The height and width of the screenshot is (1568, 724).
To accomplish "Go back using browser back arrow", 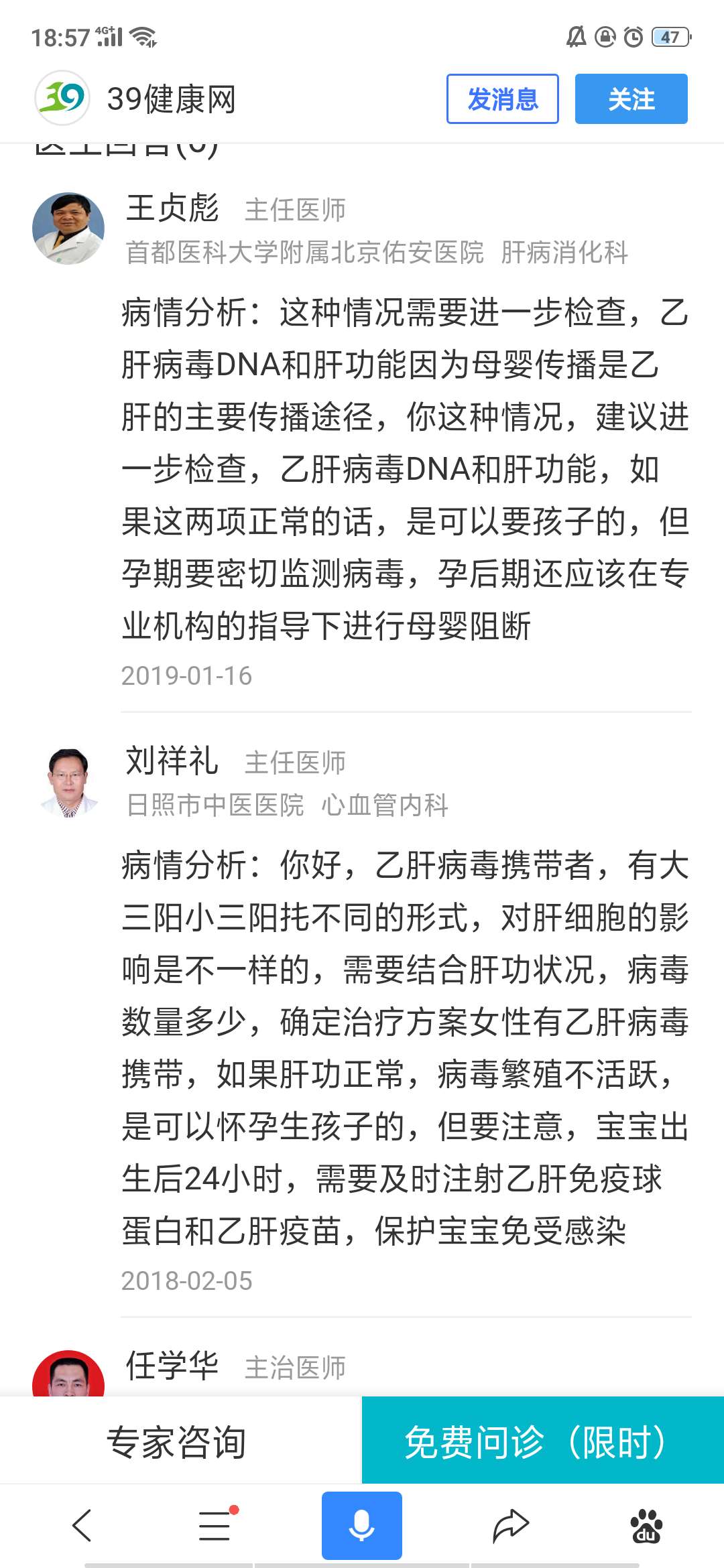I will (82, 1526).
